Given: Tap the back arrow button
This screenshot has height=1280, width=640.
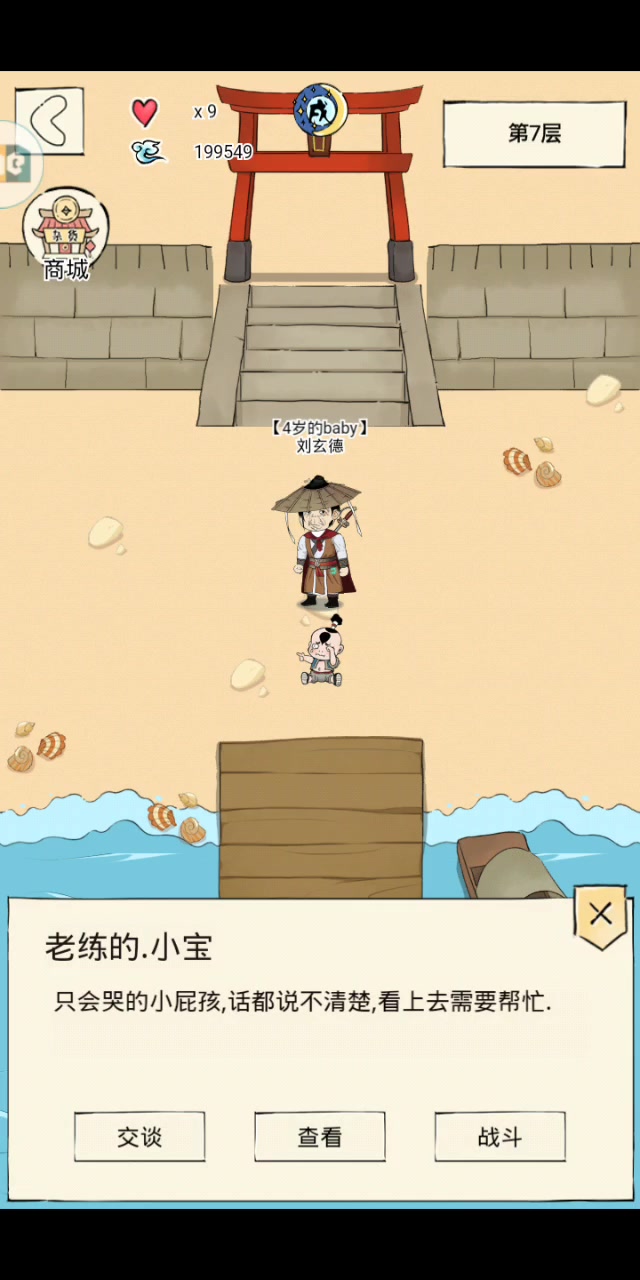Looking at the screenshot, I should click(49, 121).
